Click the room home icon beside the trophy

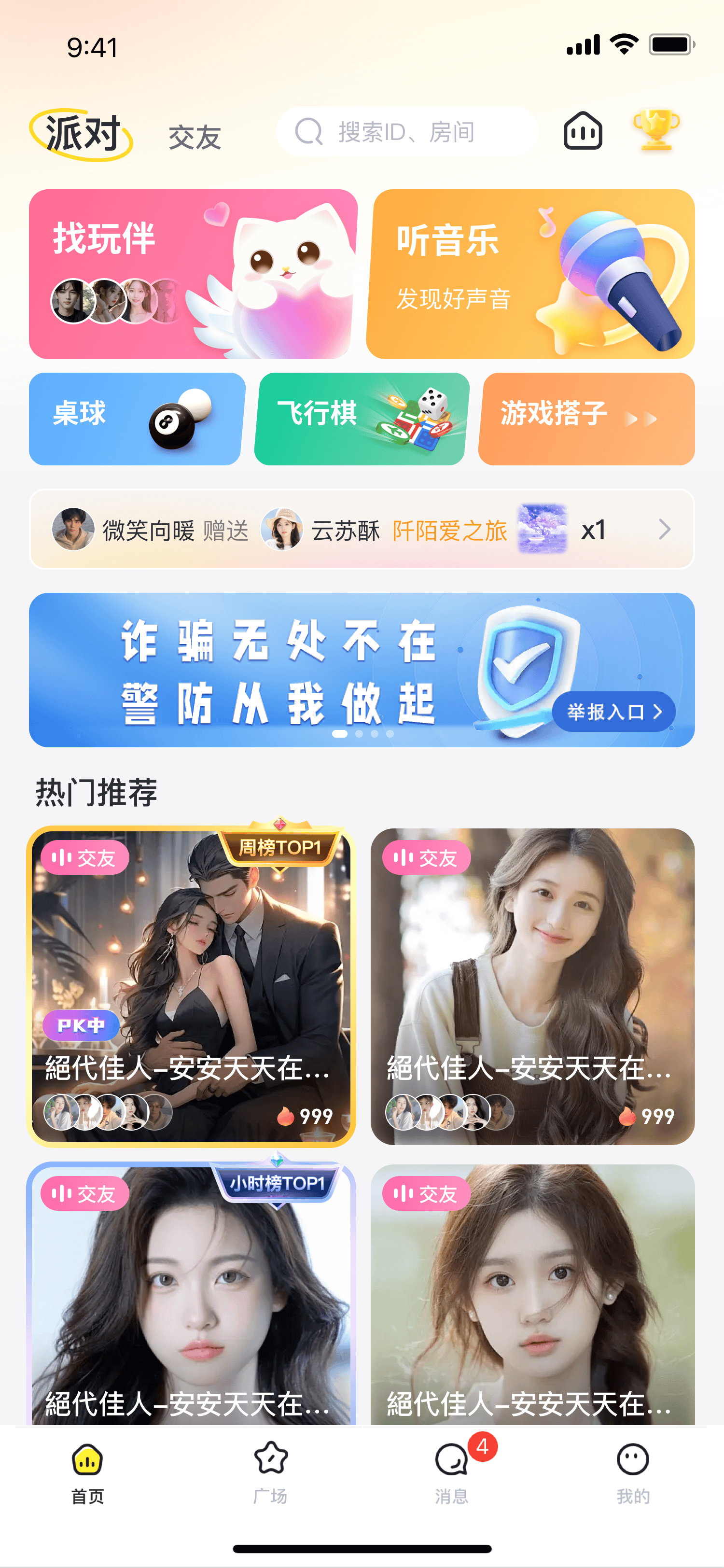(x=583, y=130)
